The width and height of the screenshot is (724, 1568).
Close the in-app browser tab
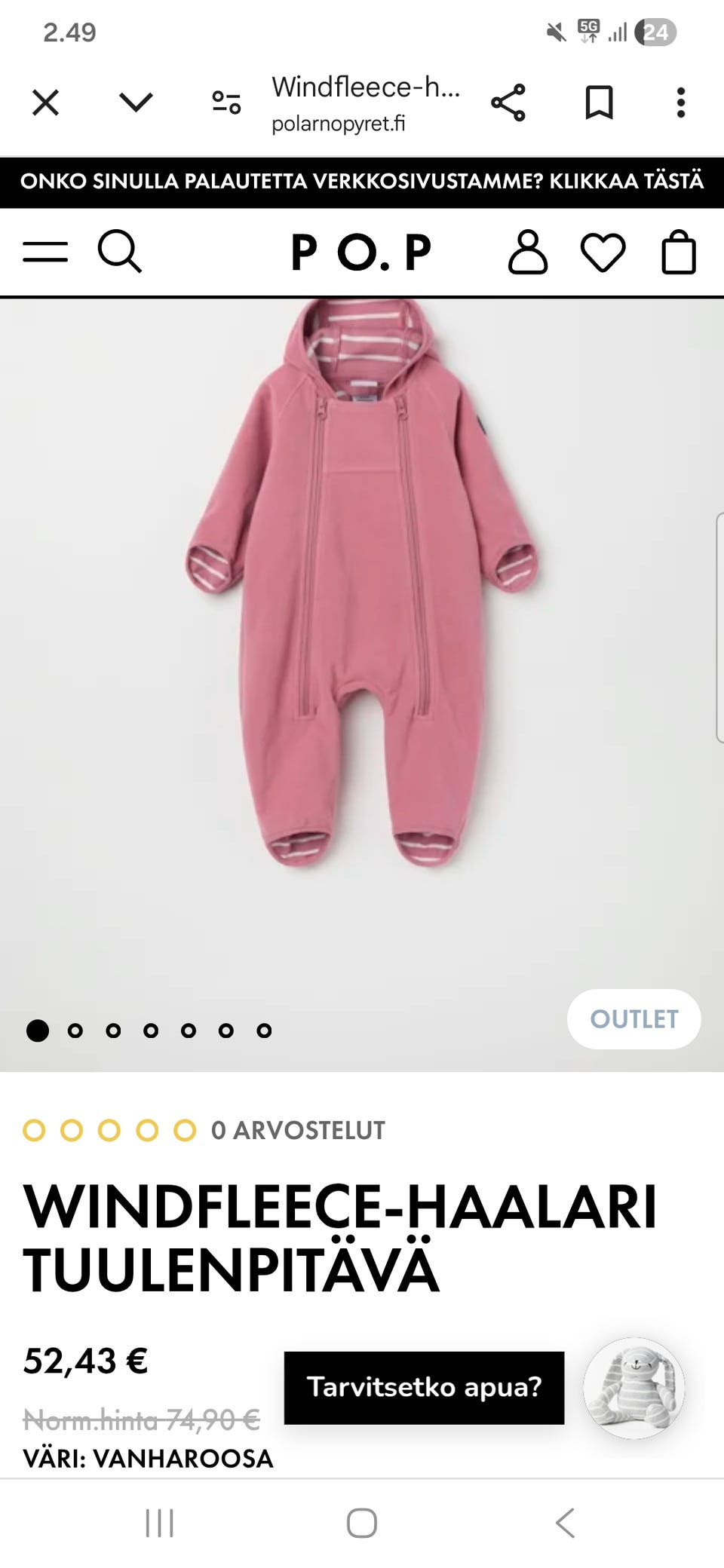pyautogui.click(x=45, y=103)
